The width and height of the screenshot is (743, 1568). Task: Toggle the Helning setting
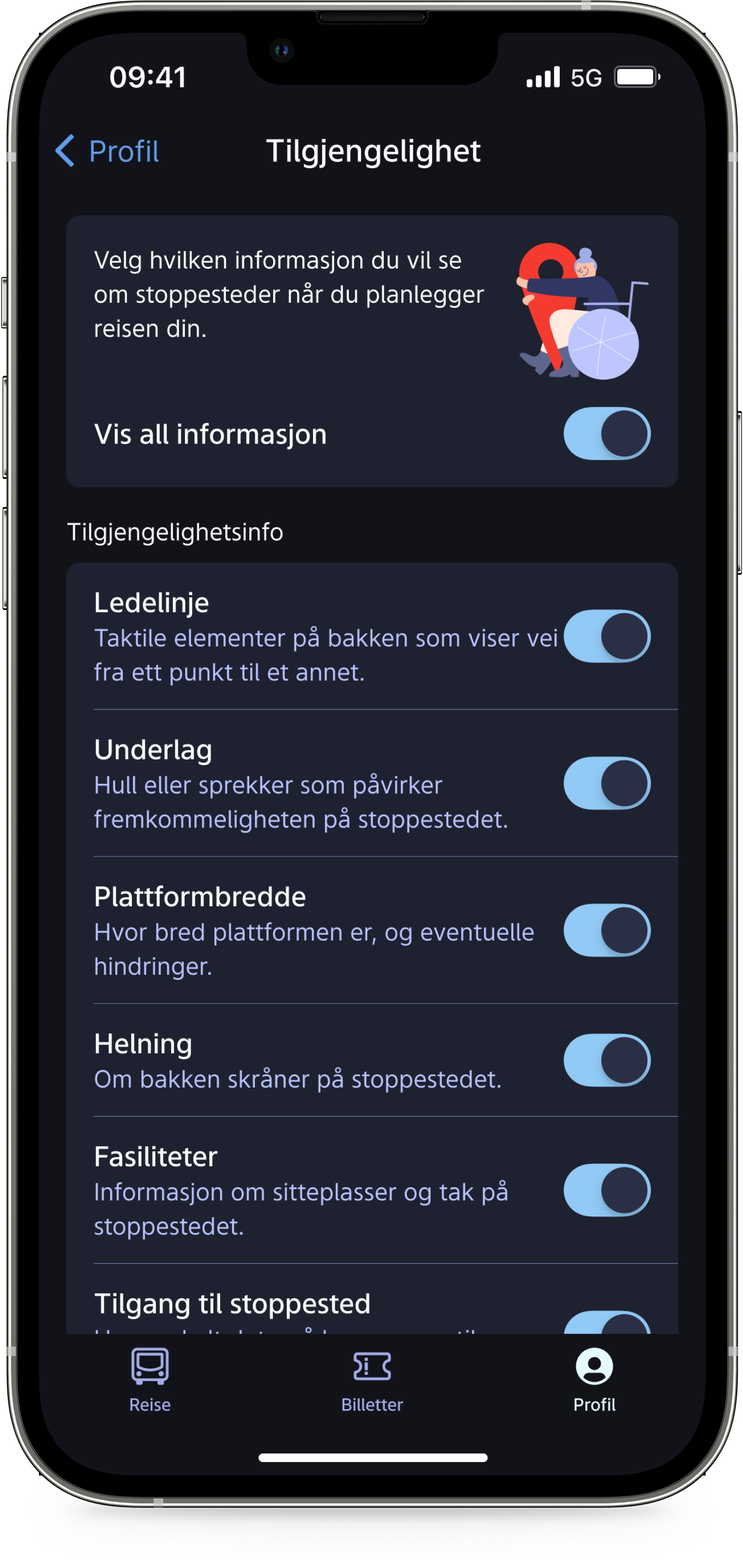pos(606,1060)
